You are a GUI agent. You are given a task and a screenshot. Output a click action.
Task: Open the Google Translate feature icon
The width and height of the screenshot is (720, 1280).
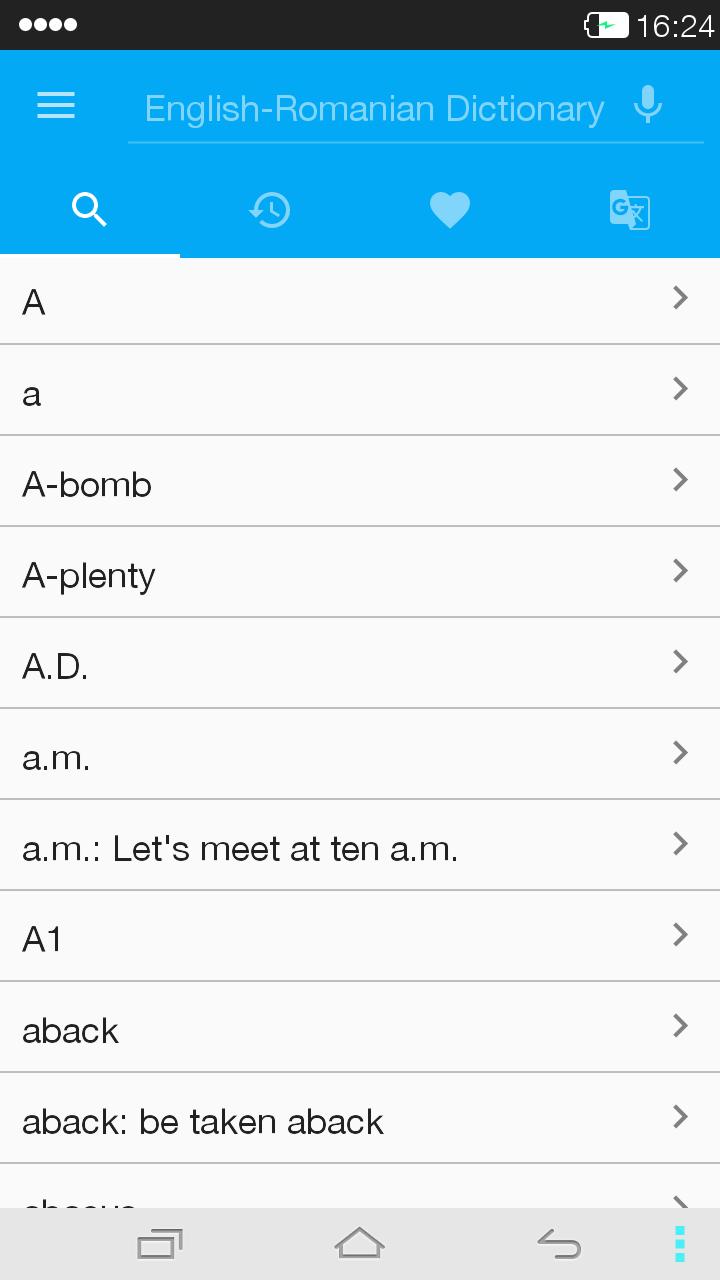(629, 210)
